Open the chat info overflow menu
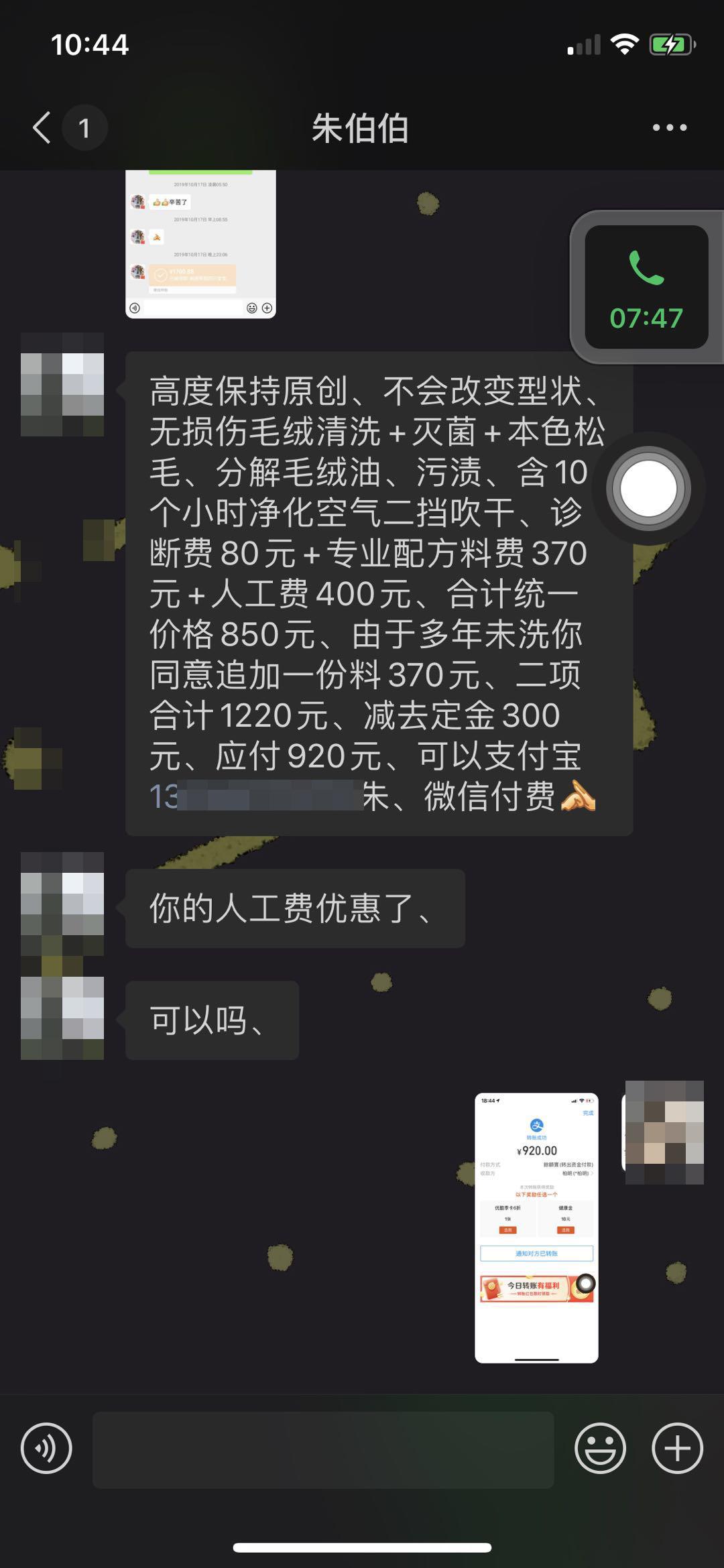The width and height of the screenshot is (724, 1568). 669,127
